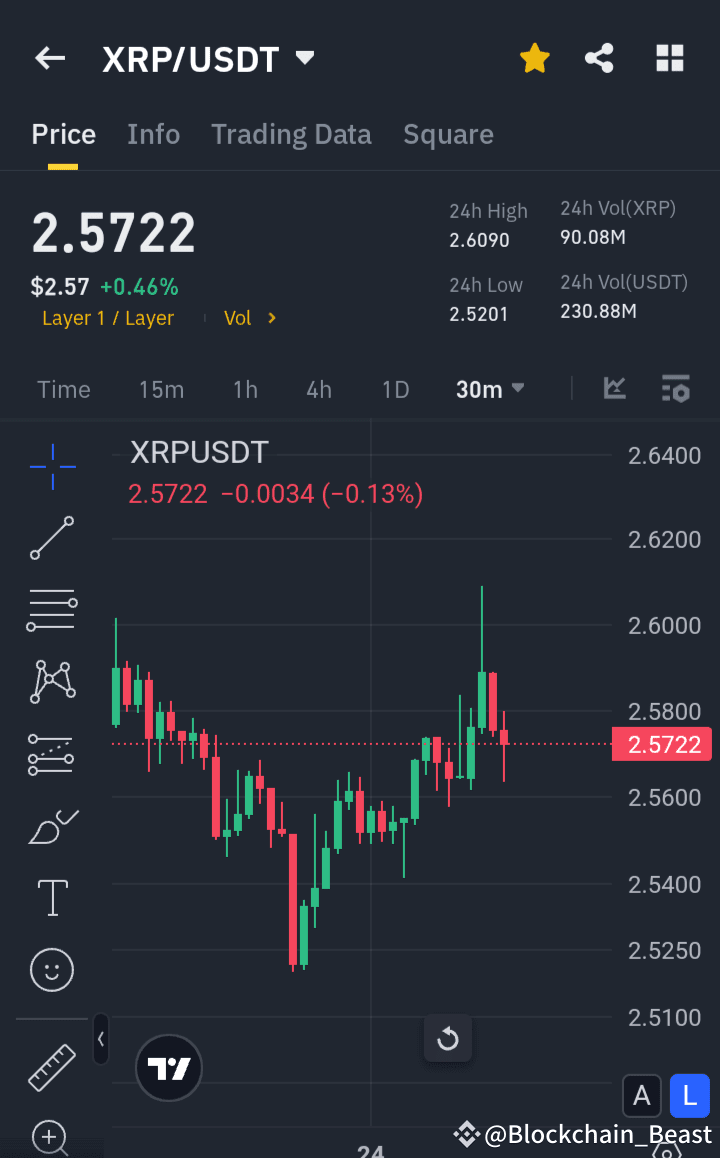Collapse the drawing tools sidebar
720x1158 pixels.
(x=100, y=1039)
